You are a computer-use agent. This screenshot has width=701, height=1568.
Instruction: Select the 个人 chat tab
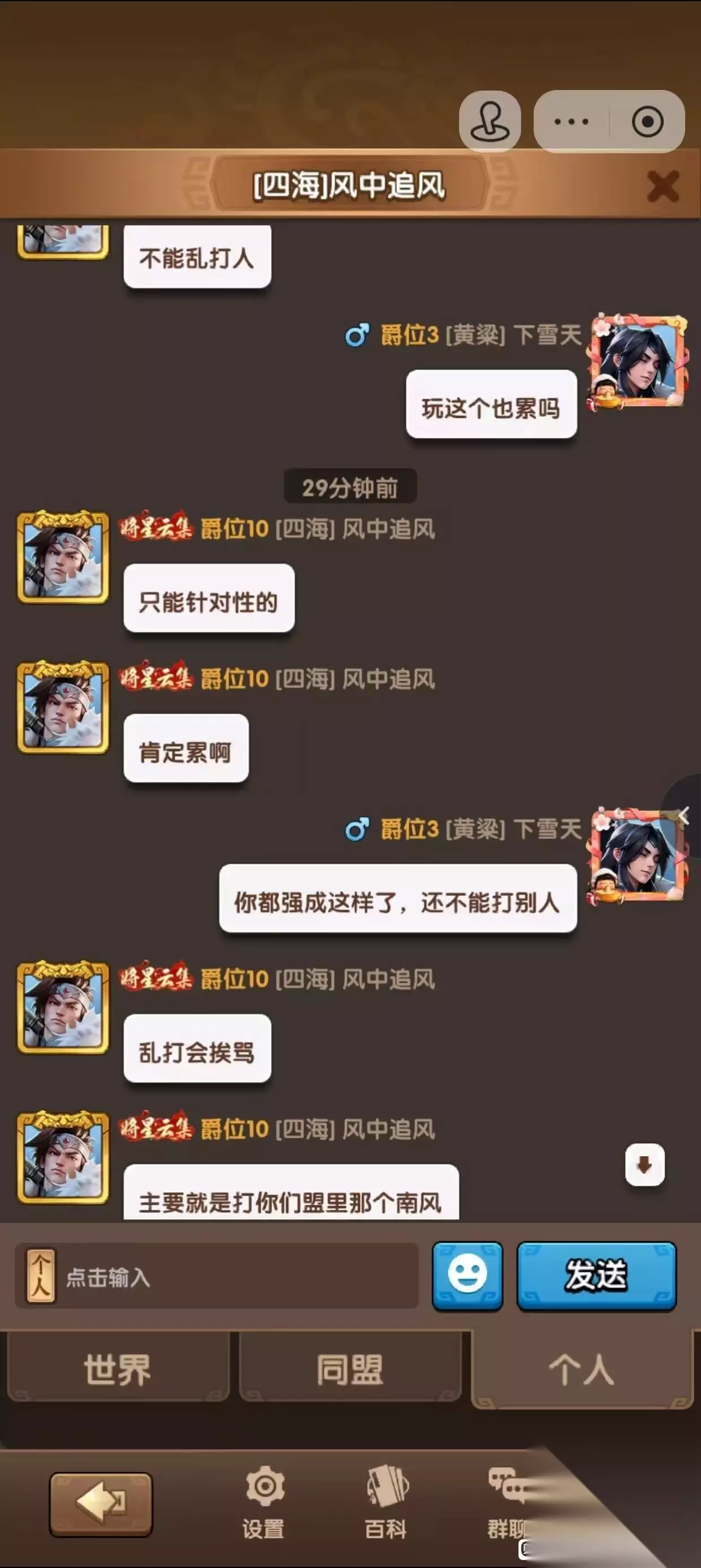pos(582,1371)
